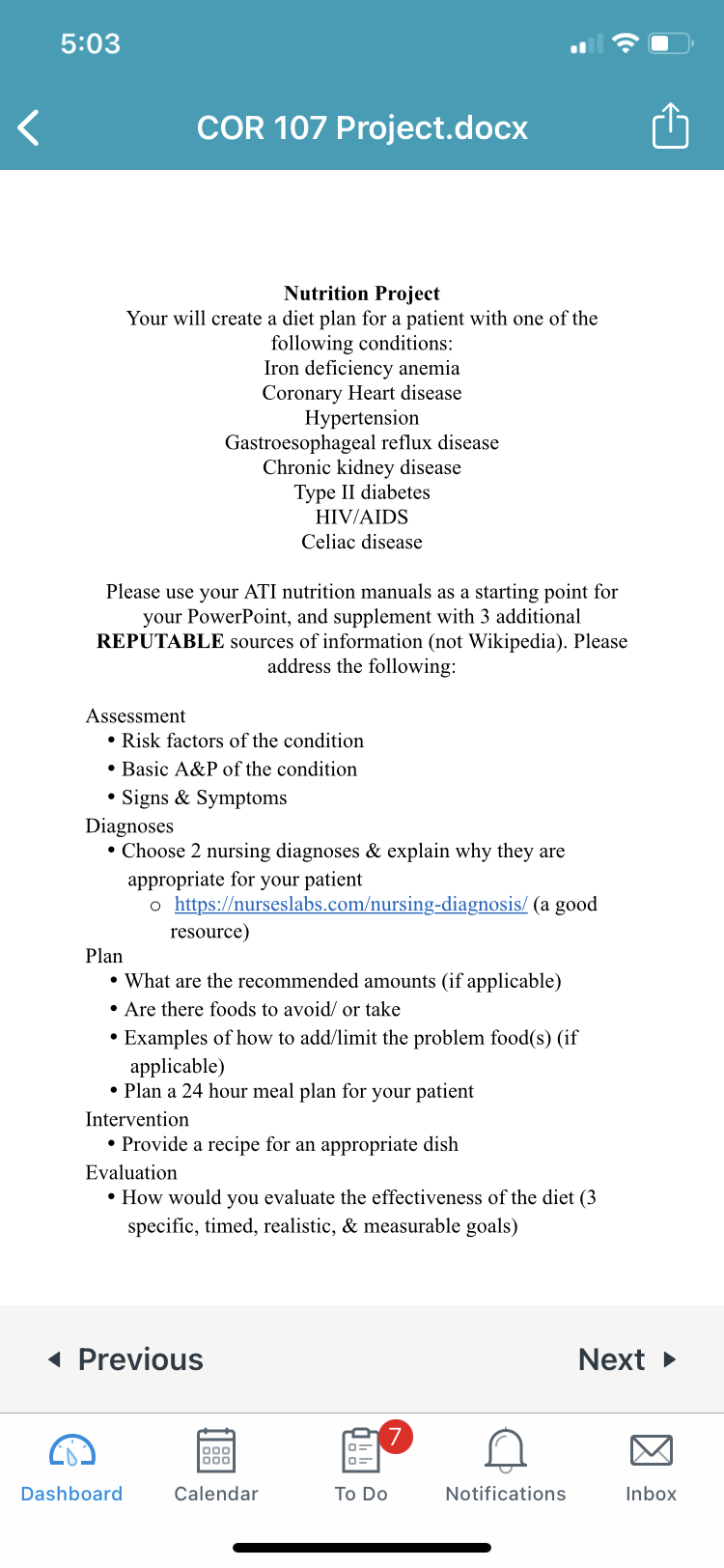724x1568 pixels.
Task: Go back using the top-left arrow
Action: [29, 127]
